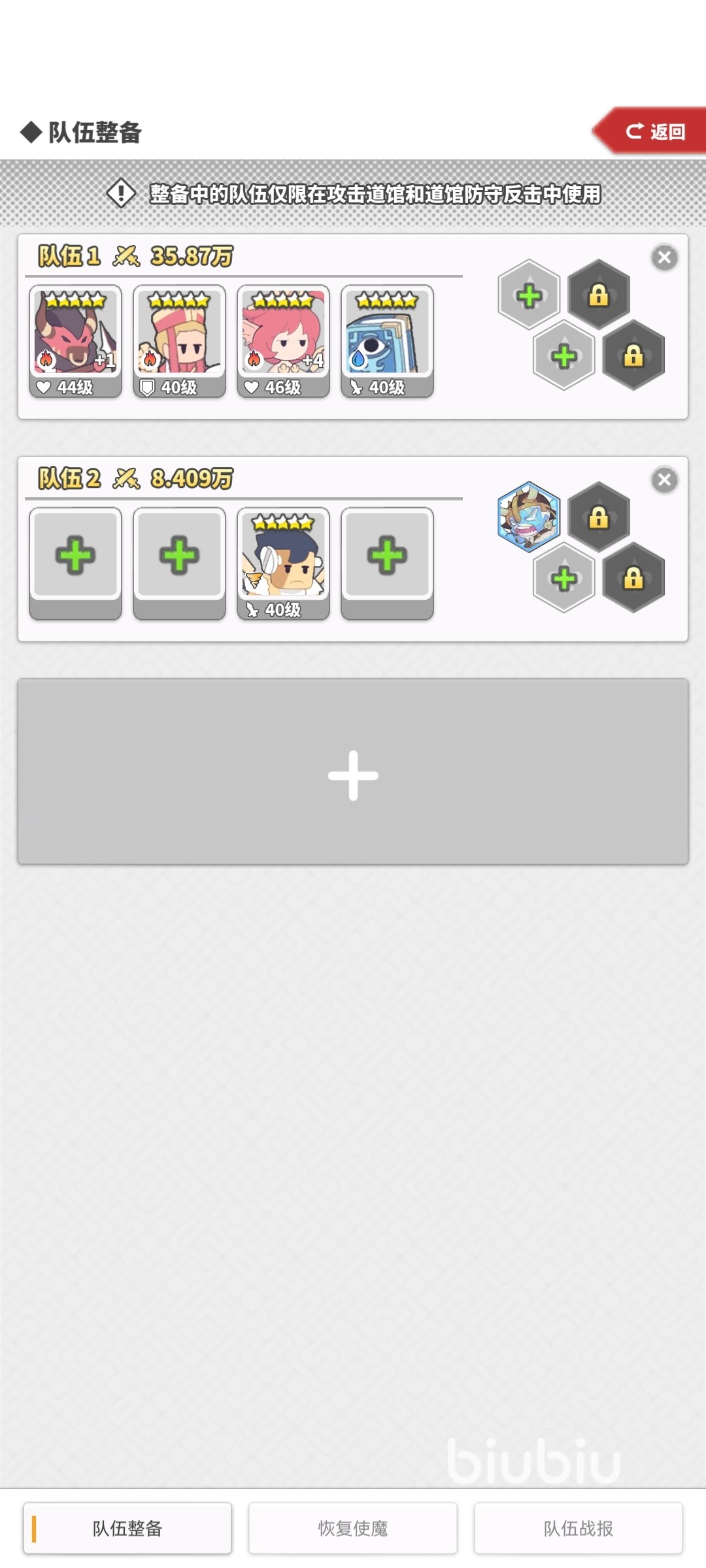Switch to the 队伍整备 tab
The height and width of the screenshot is (1568, 706).
coord(127,1528)
